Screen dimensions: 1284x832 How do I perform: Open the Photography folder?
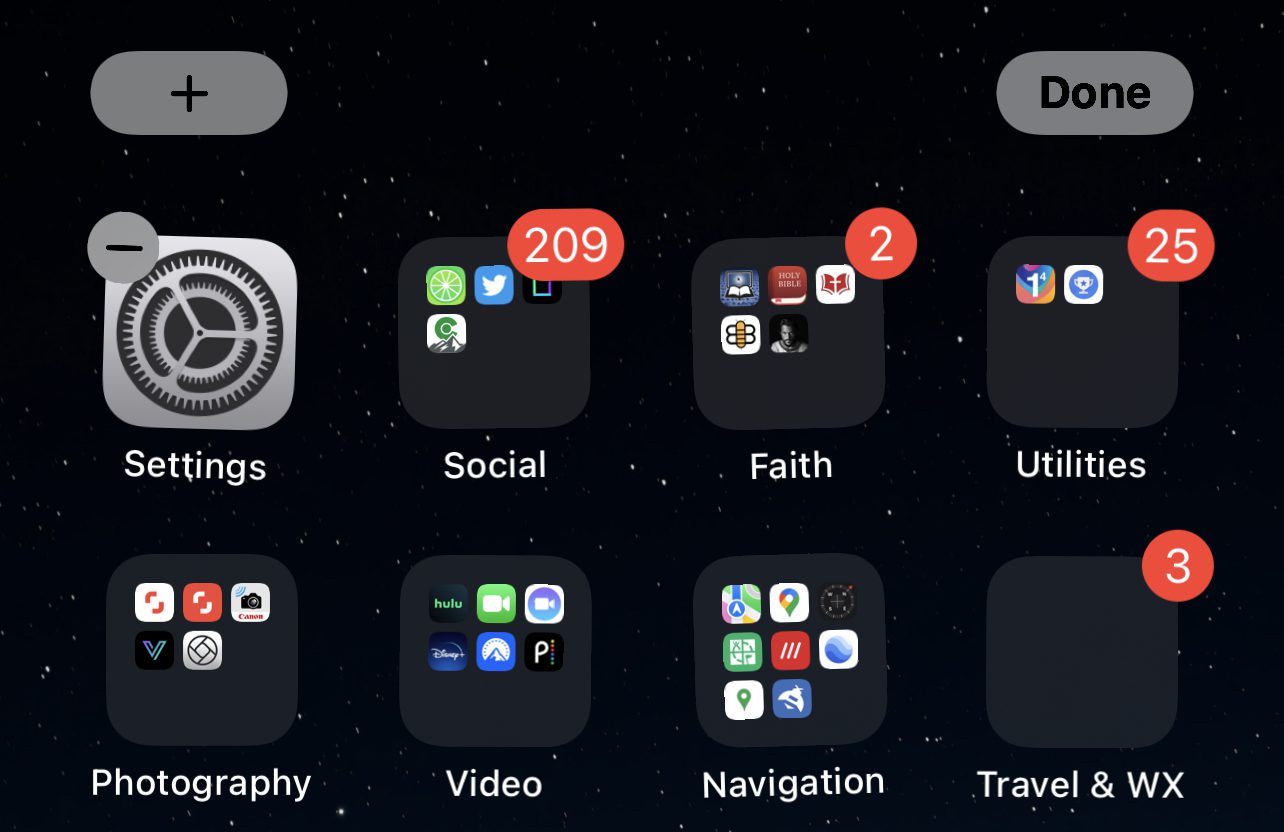pyautogui.click(x=201, y=650)
